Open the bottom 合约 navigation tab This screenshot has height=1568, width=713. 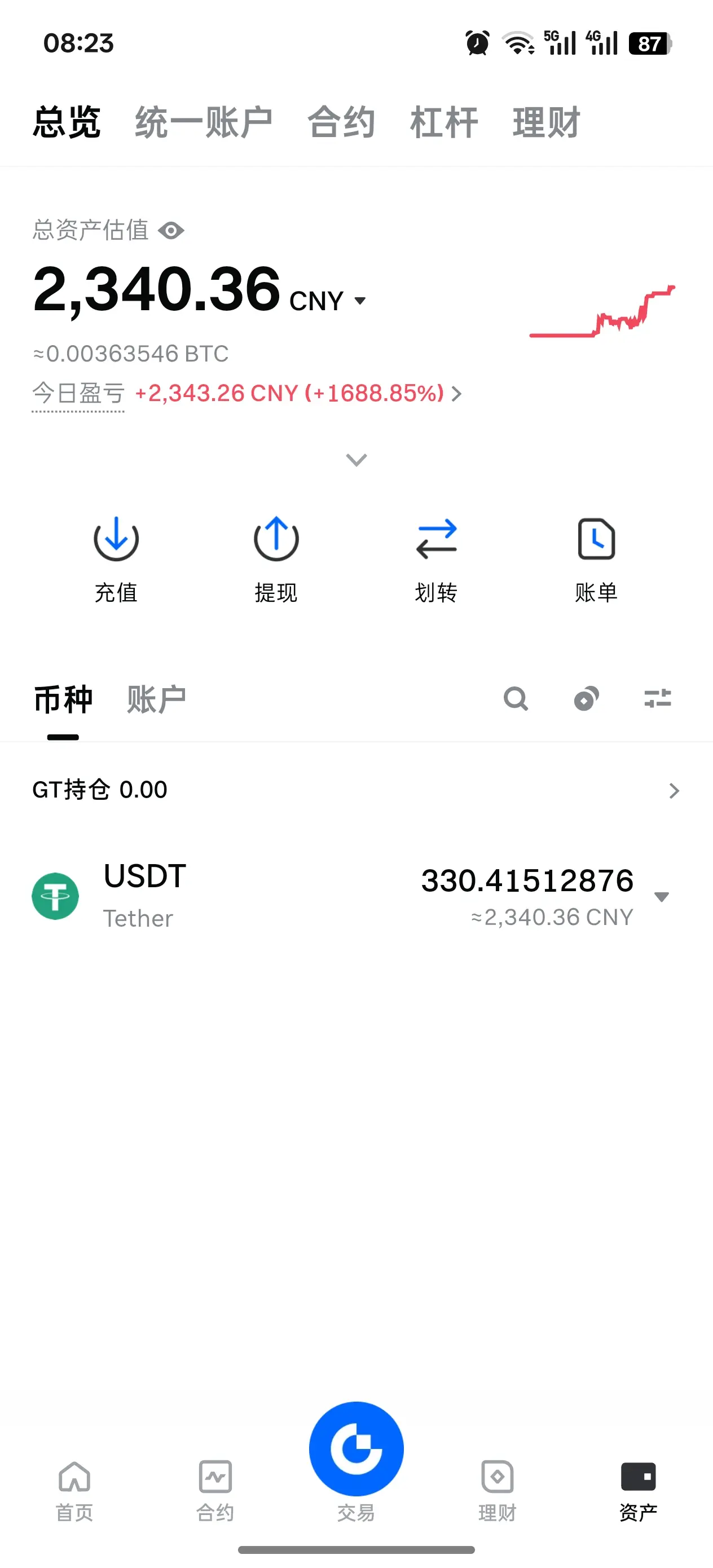pyautogui.click(x=215, y=1491)
